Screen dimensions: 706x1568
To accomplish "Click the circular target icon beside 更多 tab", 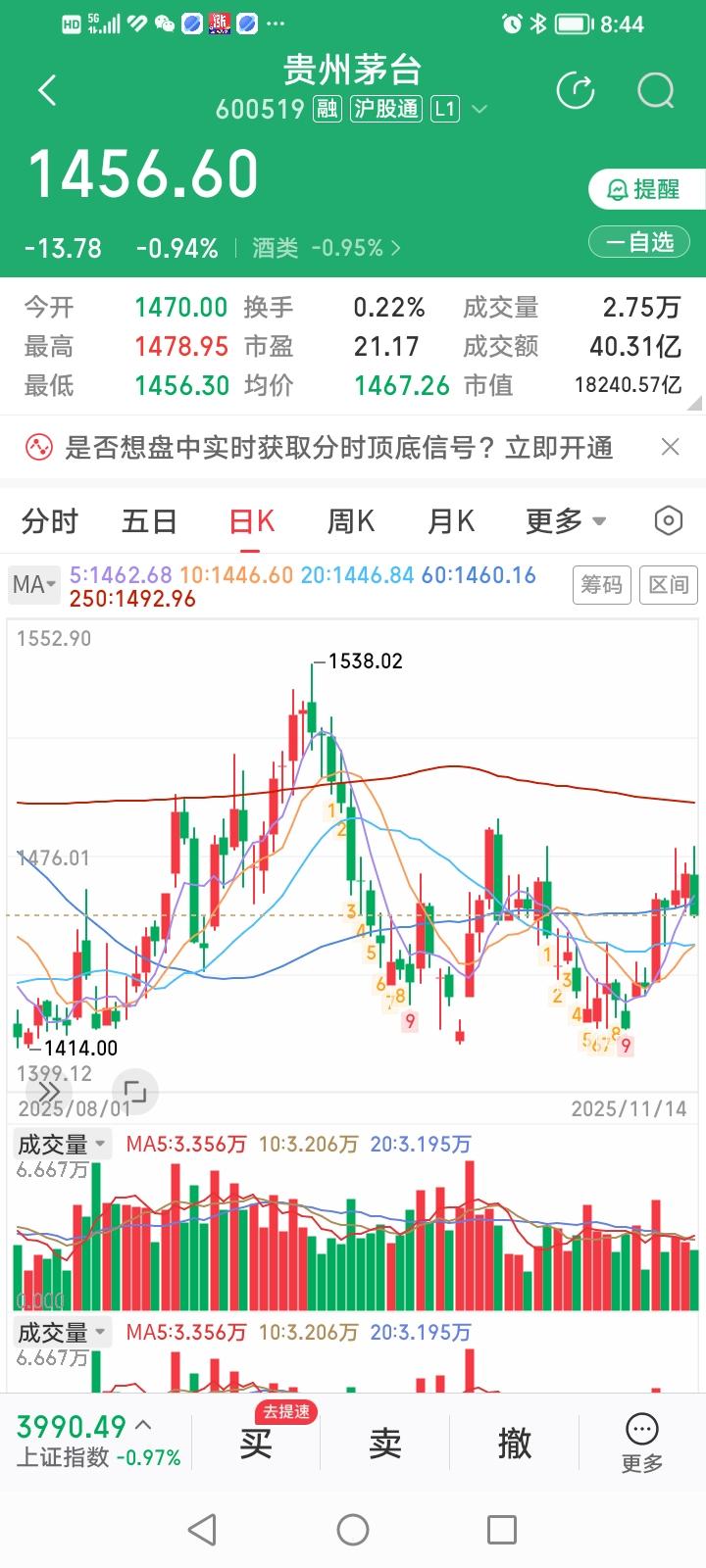I will pyautogui.click(x=668, y=521).
